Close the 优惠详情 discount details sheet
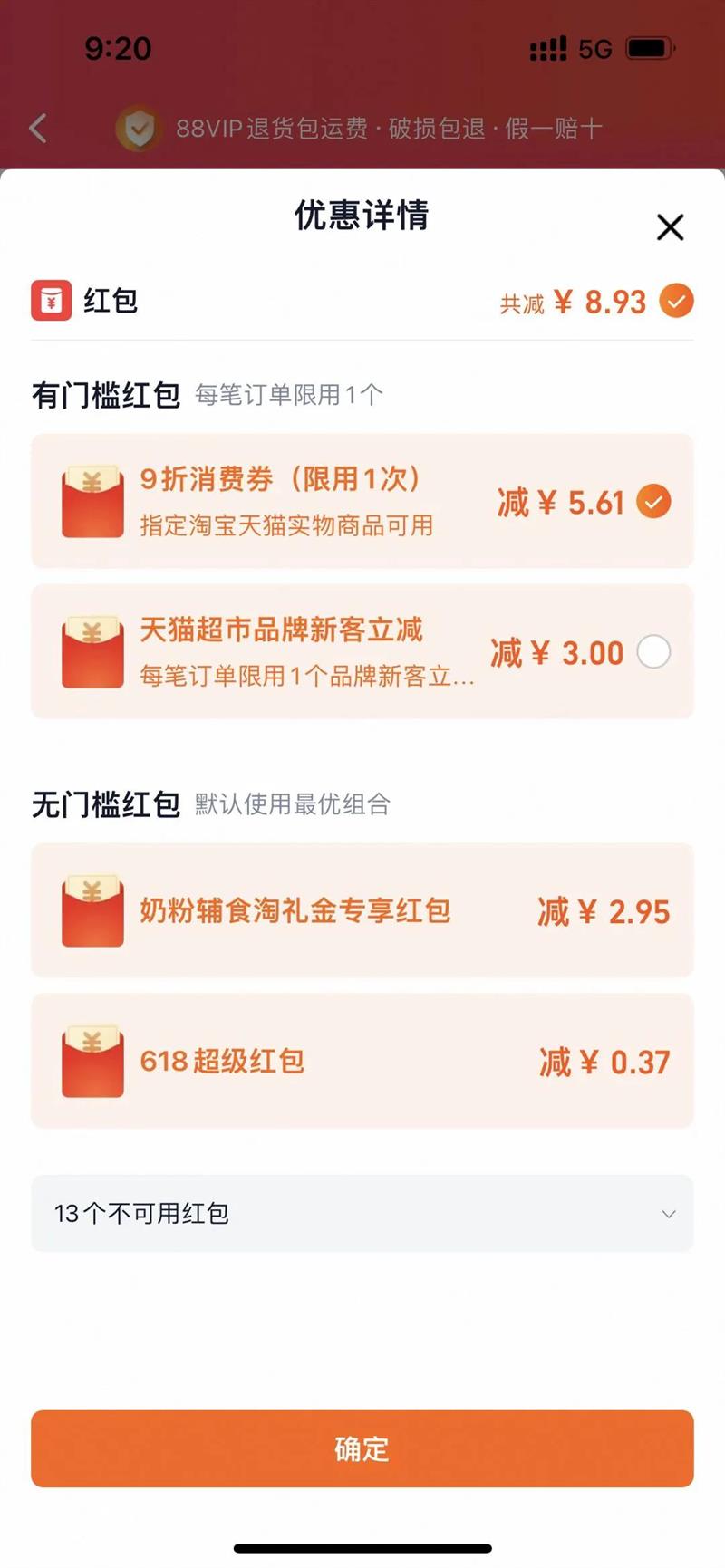 tap(670, 226)
